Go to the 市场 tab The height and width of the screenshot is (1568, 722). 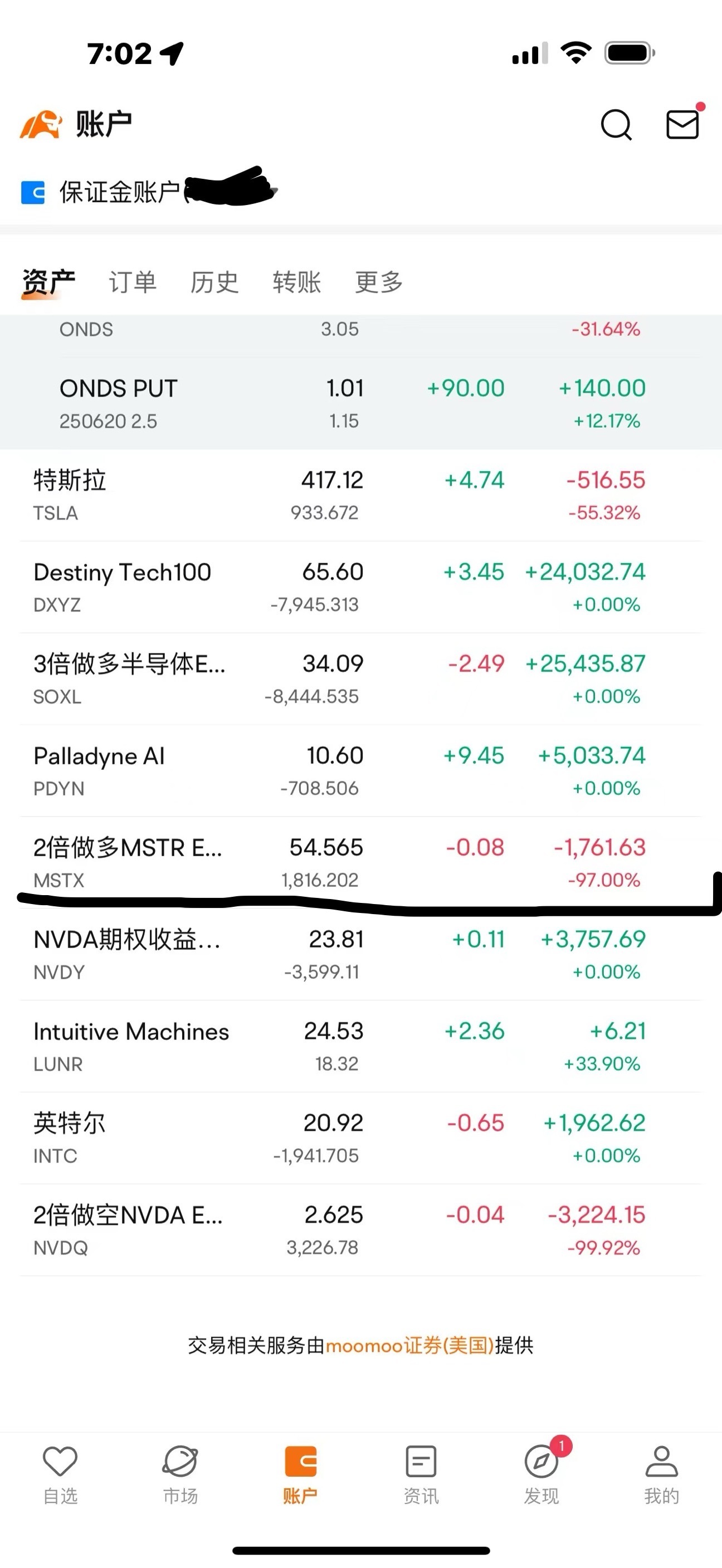coord(180,1474)
